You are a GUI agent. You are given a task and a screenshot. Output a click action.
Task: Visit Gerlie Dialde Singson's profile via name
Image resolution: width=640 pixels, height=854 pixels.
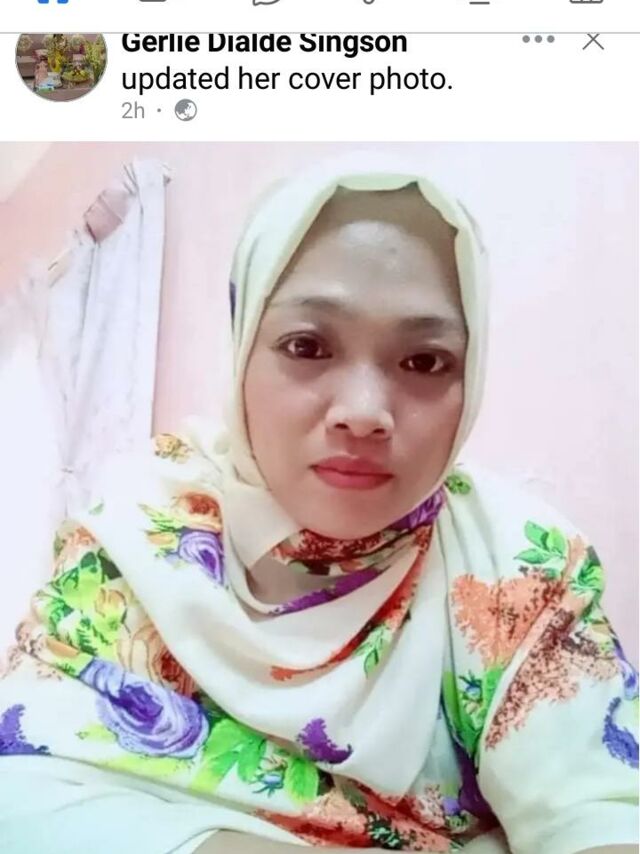(x=264, y=43)
